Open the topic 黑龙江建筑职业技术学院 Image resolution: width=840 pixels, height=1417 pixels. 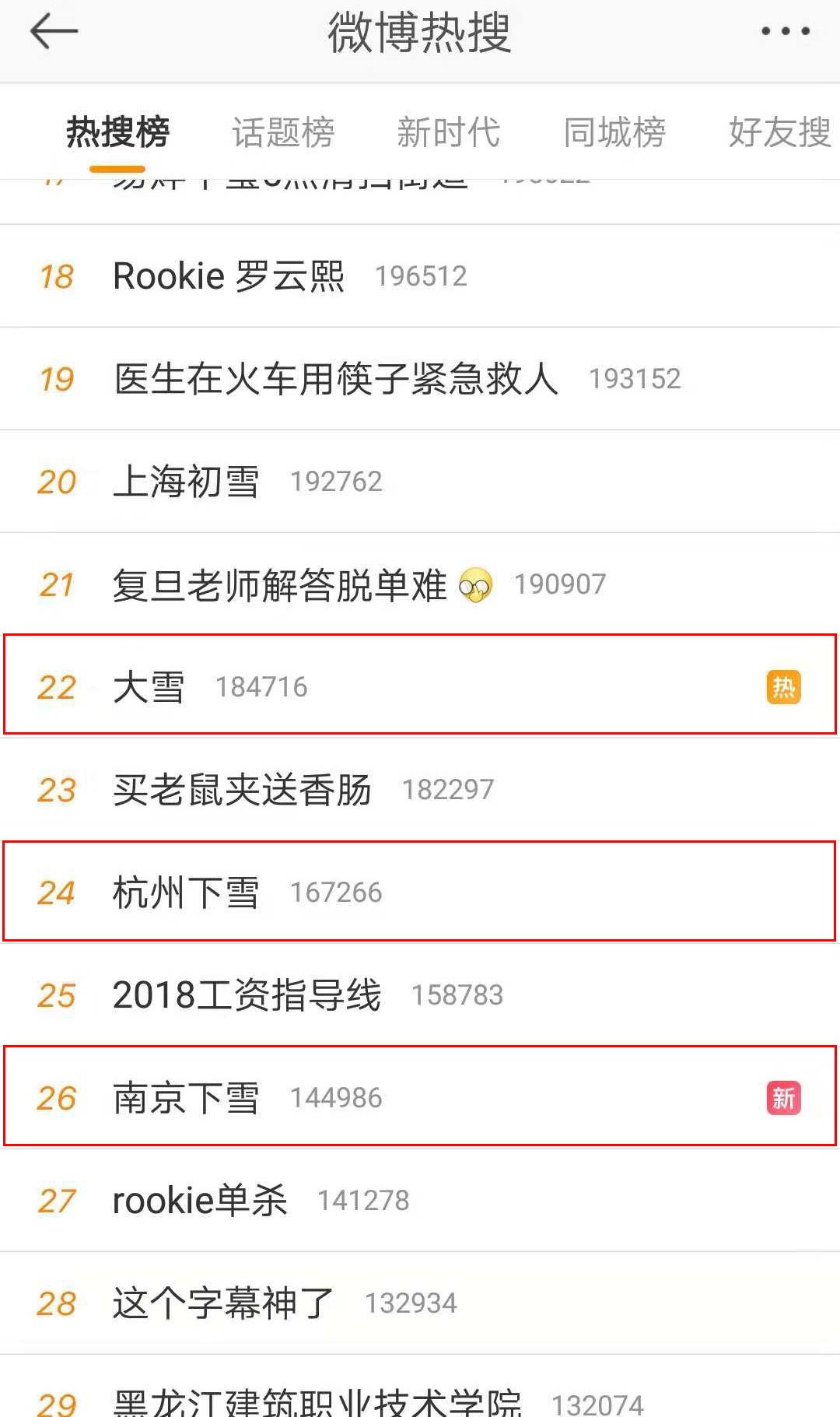coord(317,1401)
